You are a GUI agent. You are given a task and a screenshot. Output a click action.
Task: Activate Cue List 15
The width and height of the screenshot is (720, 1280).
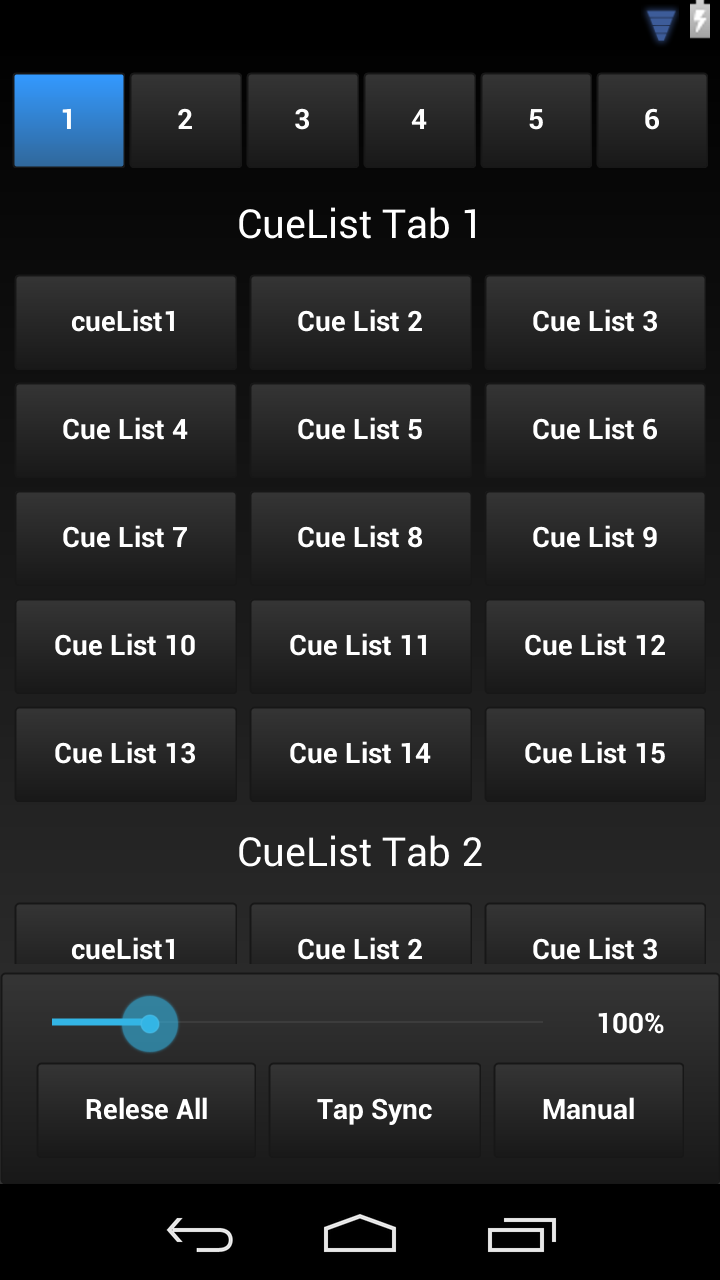[595, 754]
